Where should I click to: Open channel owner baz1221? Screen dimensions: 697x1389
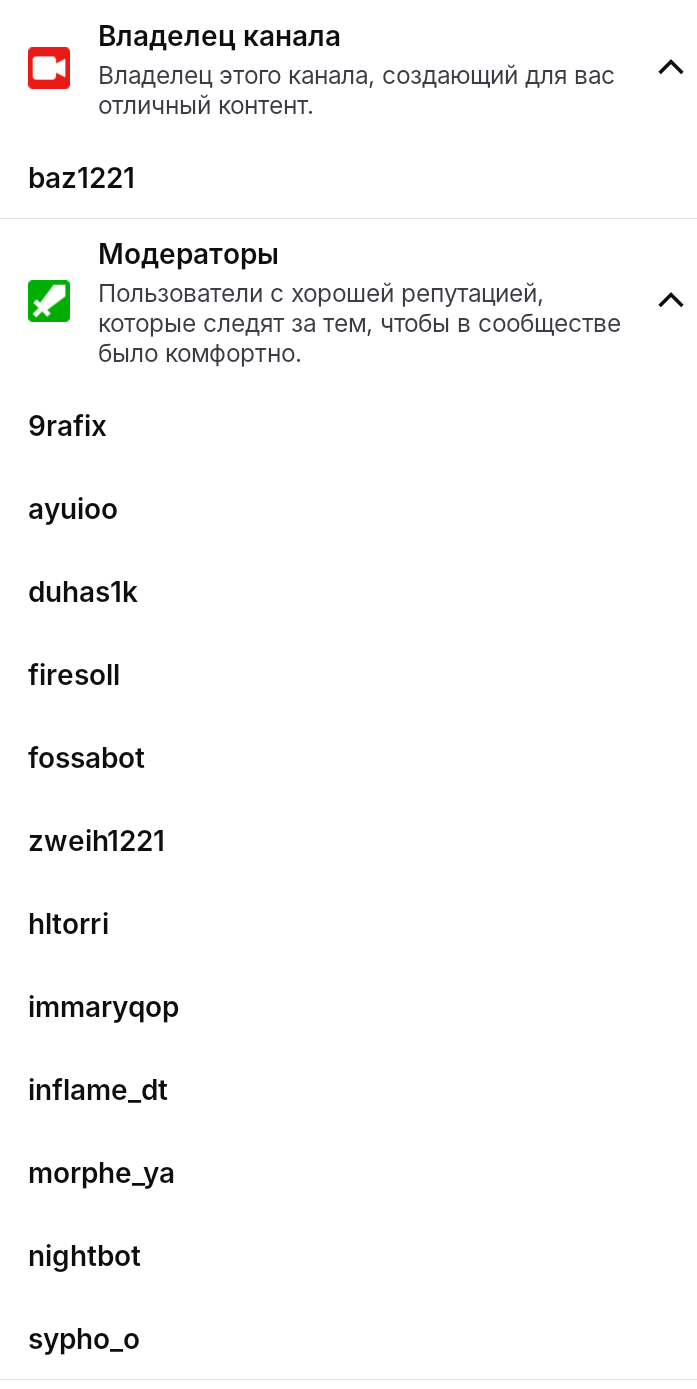point(81,179)
